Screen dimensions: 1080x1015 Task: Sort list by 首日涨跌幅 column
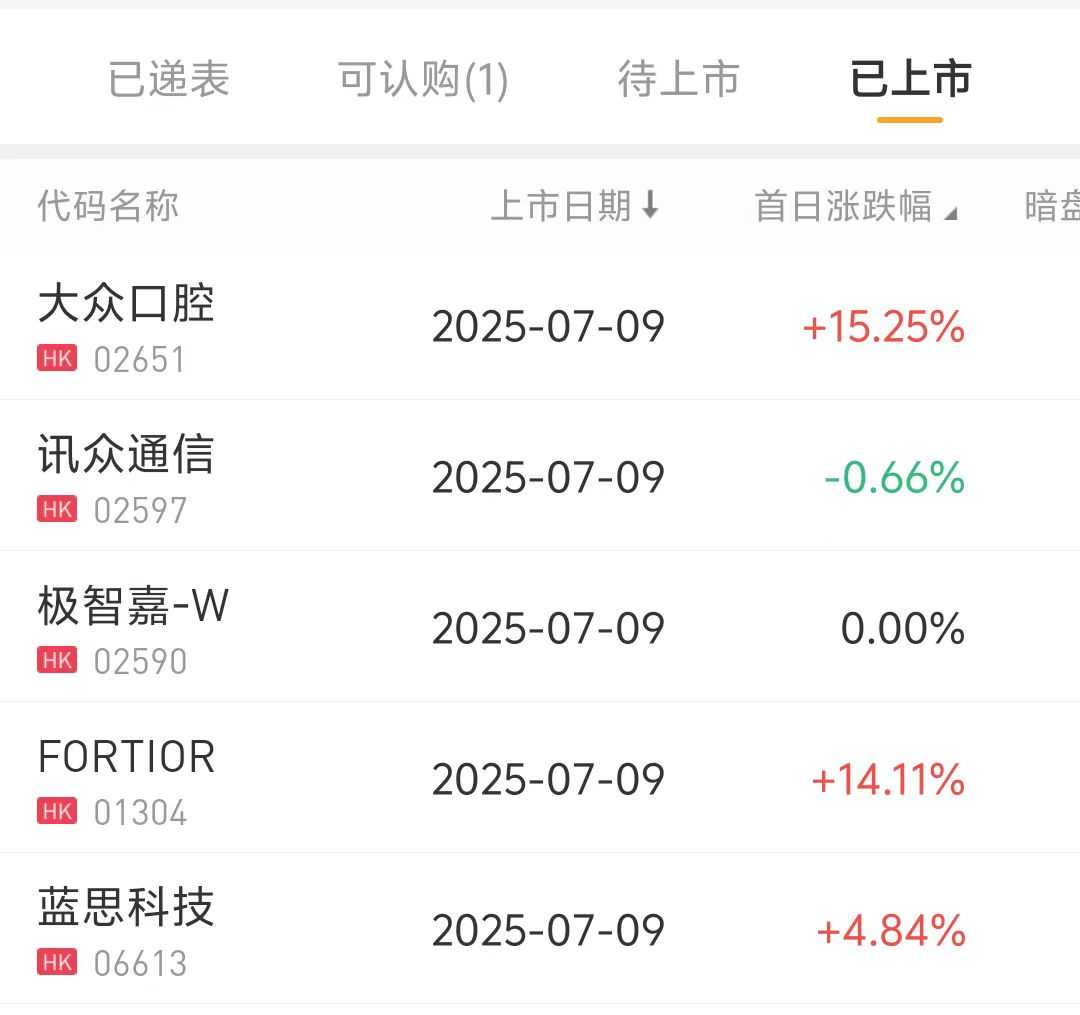click(855, 206)
